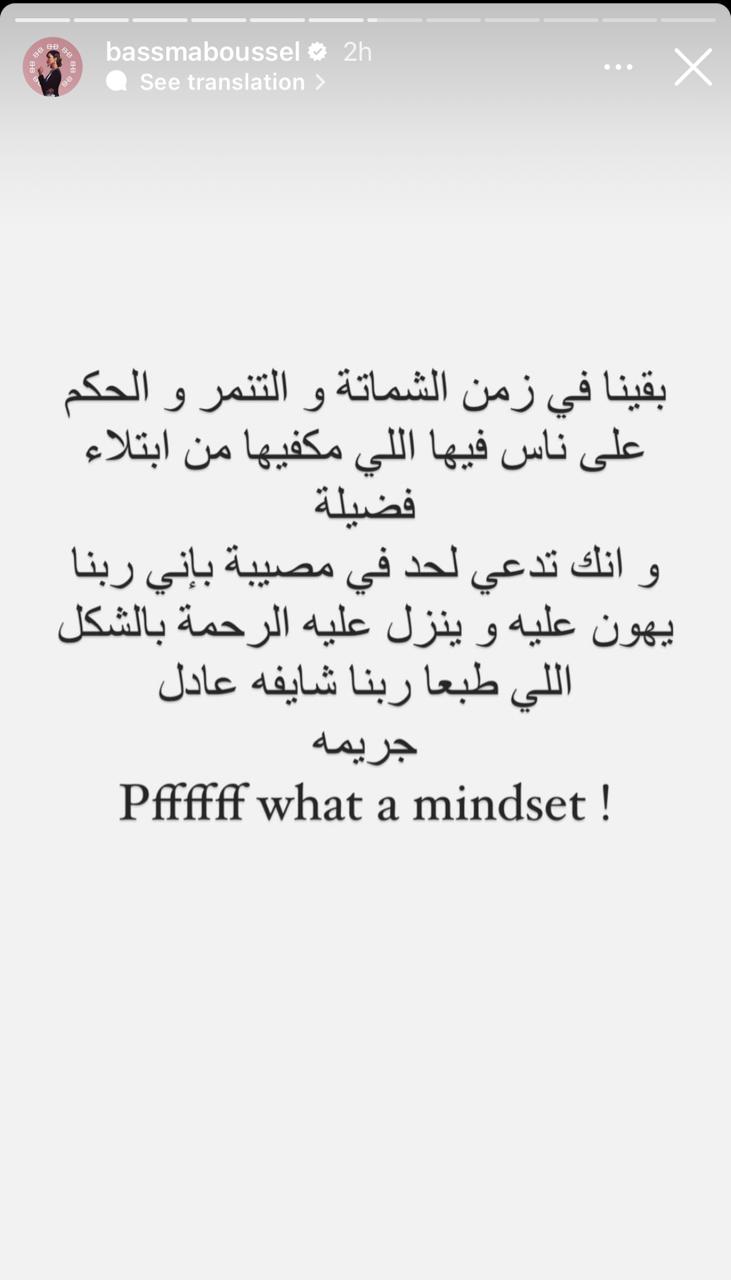The width and height of the screenshot is (731, 1280).
Task: Open bassmaboussel's profile picture
Action: pyautogui.click(x=53, y=67)
